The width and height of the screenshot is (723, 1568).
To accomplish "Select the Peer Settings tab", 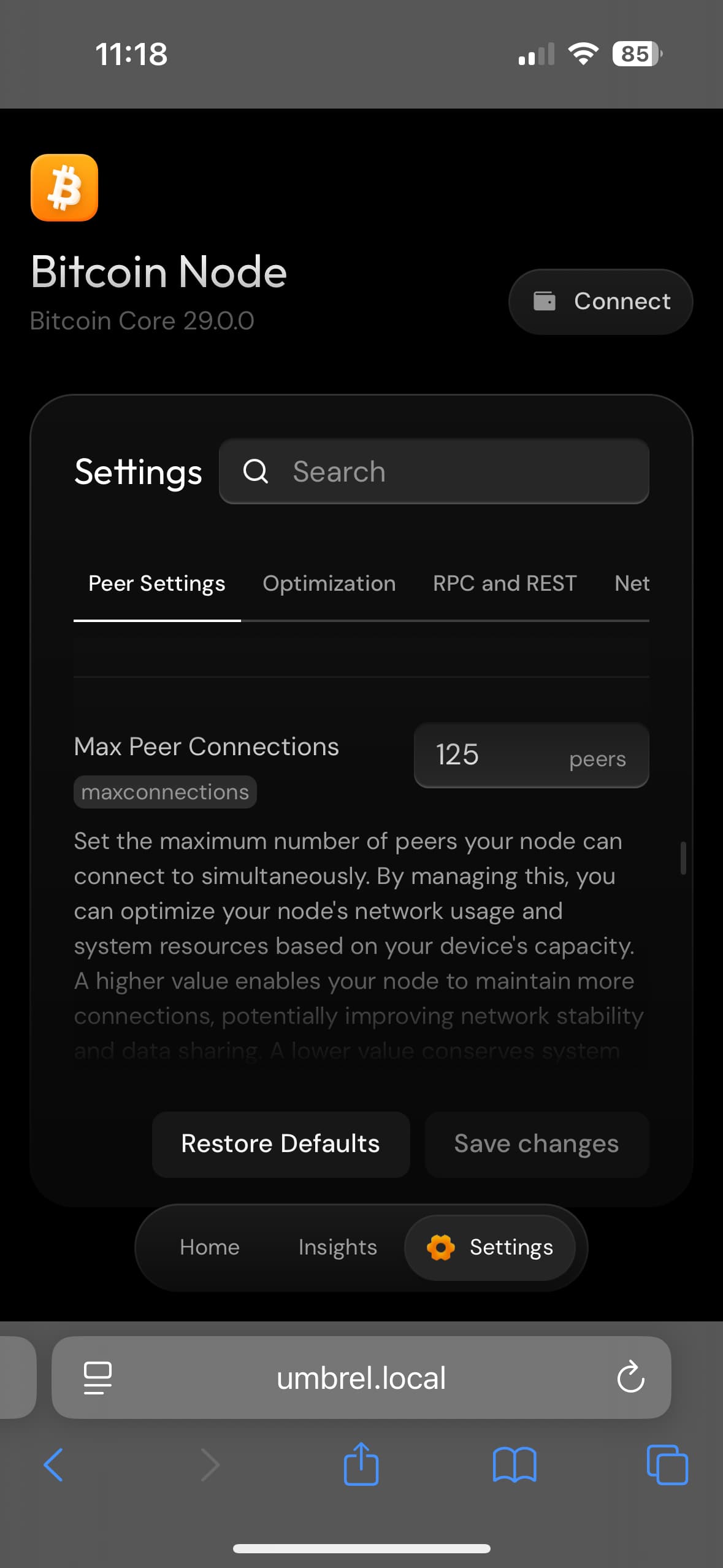I will coord(157,583).
